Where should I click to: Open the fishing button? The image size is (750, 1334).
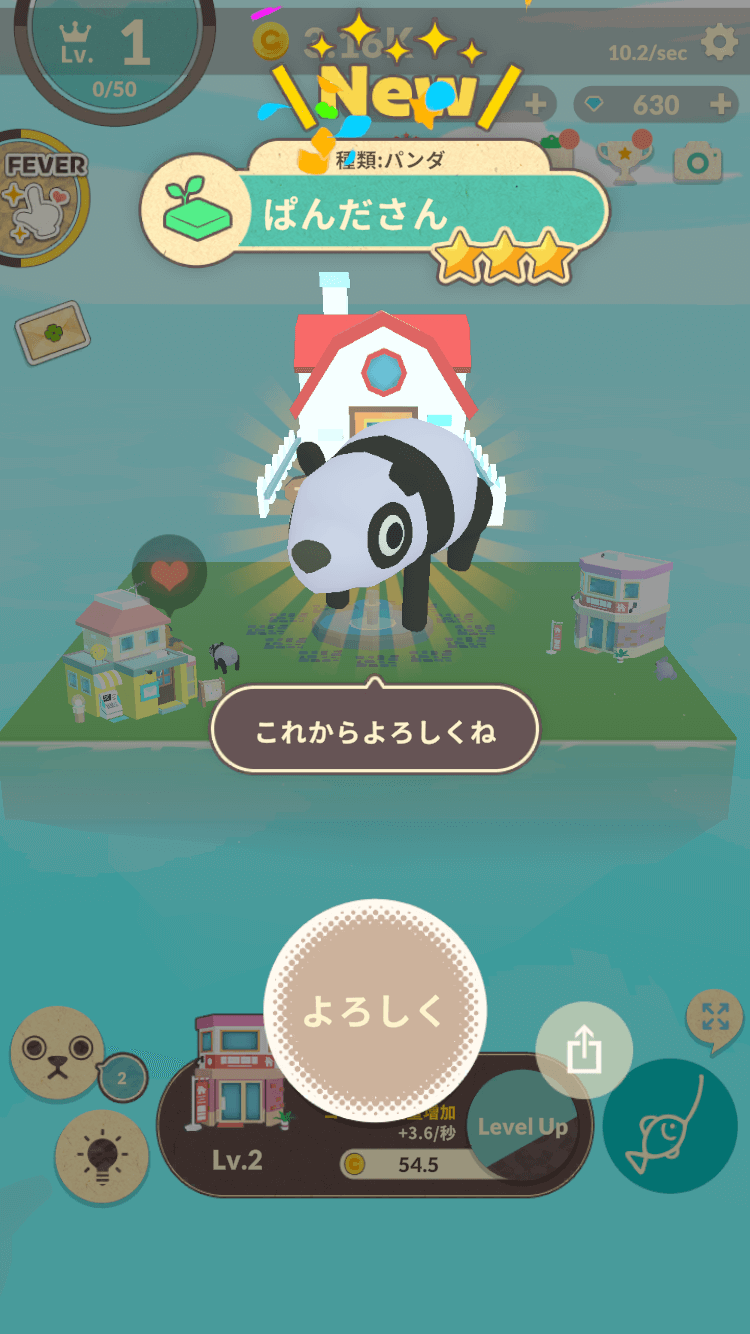pyautogui.click(x=670, y=1125)
